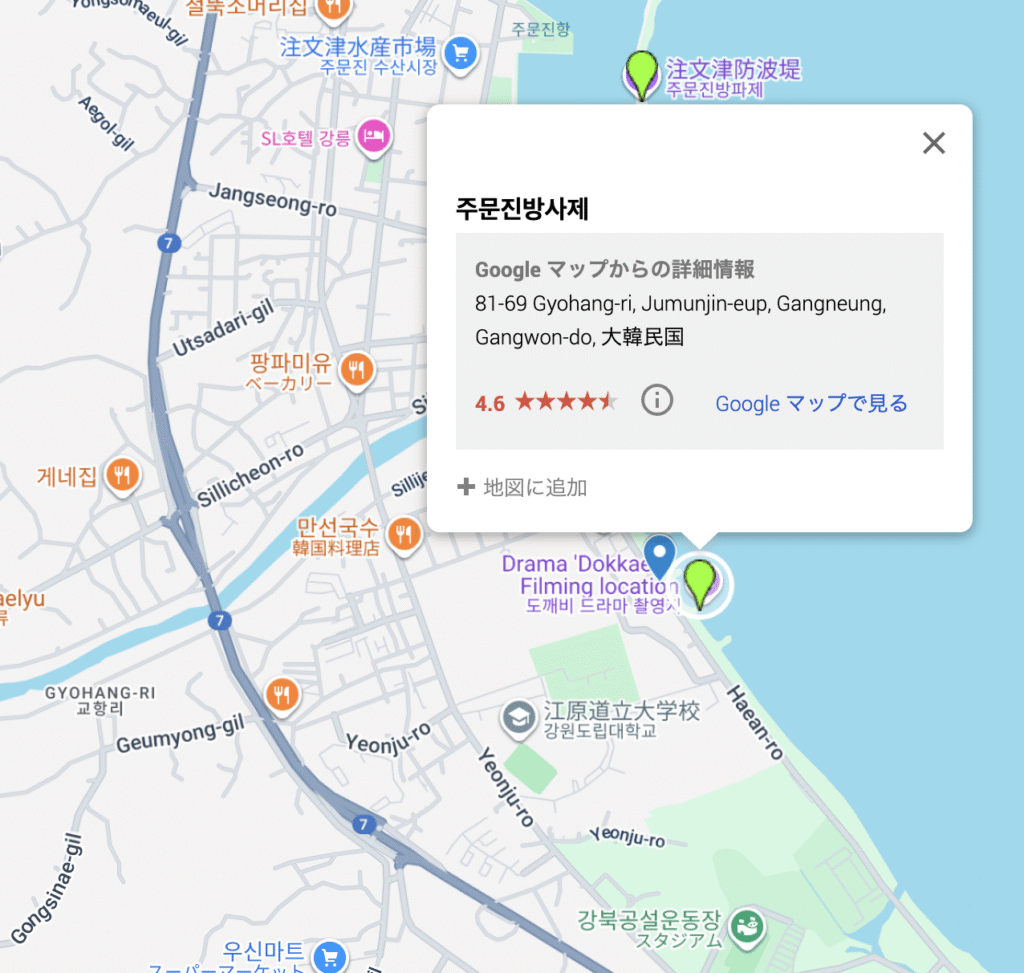This screenshot has height=973, width=1024.
Task: Select the green pin at 注文津防波堤
Action: (x=641, y=72)
